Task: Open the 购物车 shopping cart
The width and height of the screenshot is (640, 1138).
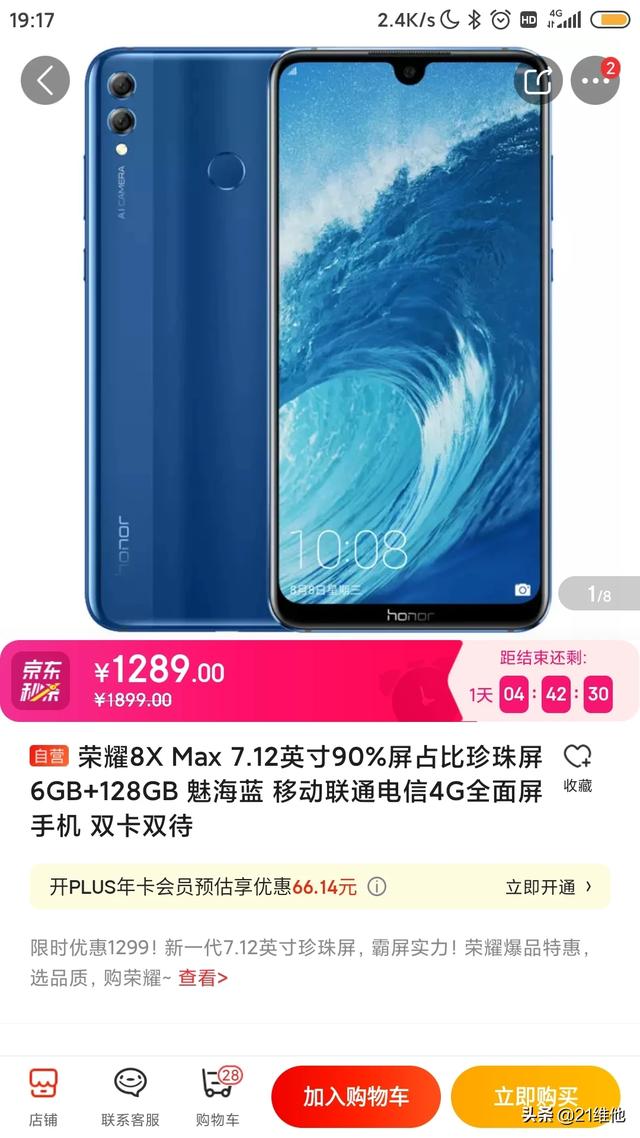Action: click(x=218, y=1096)
